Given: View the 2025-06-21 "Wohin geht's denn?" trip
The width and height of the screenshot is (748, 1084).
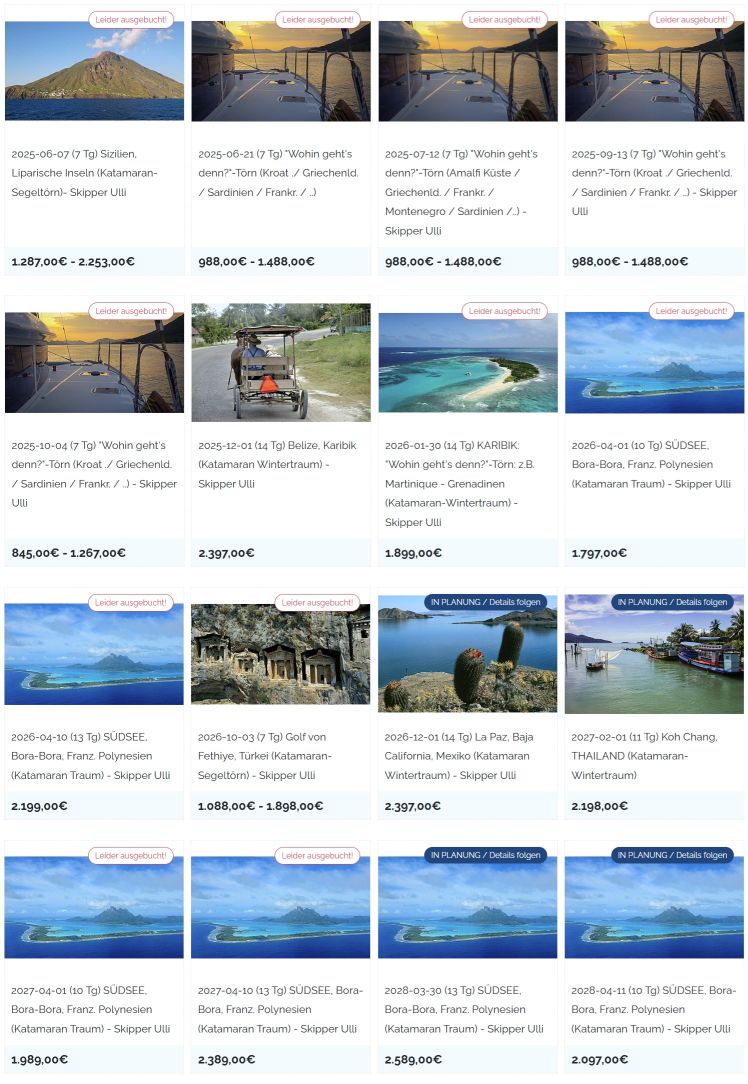Looking at the screenshot, I should point(281,173).
